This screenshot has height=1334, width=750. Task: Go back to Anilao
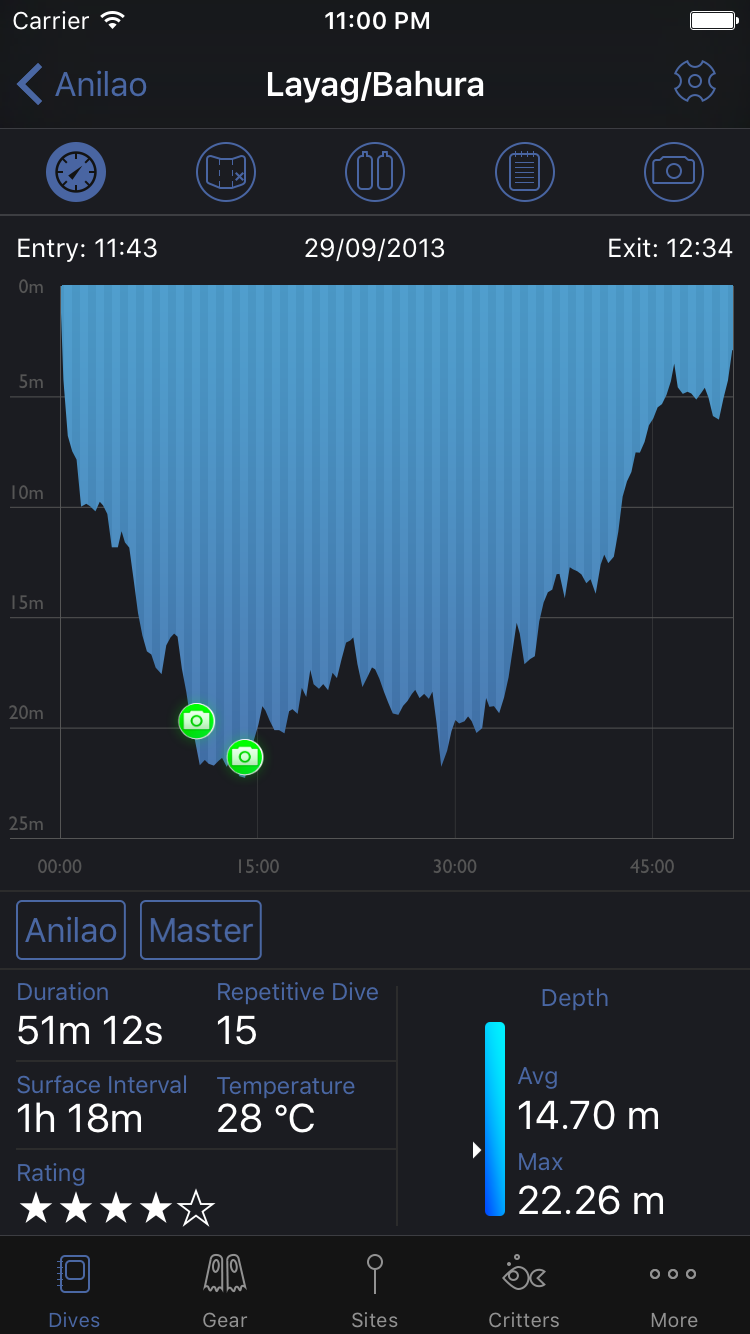coord(83,85)
